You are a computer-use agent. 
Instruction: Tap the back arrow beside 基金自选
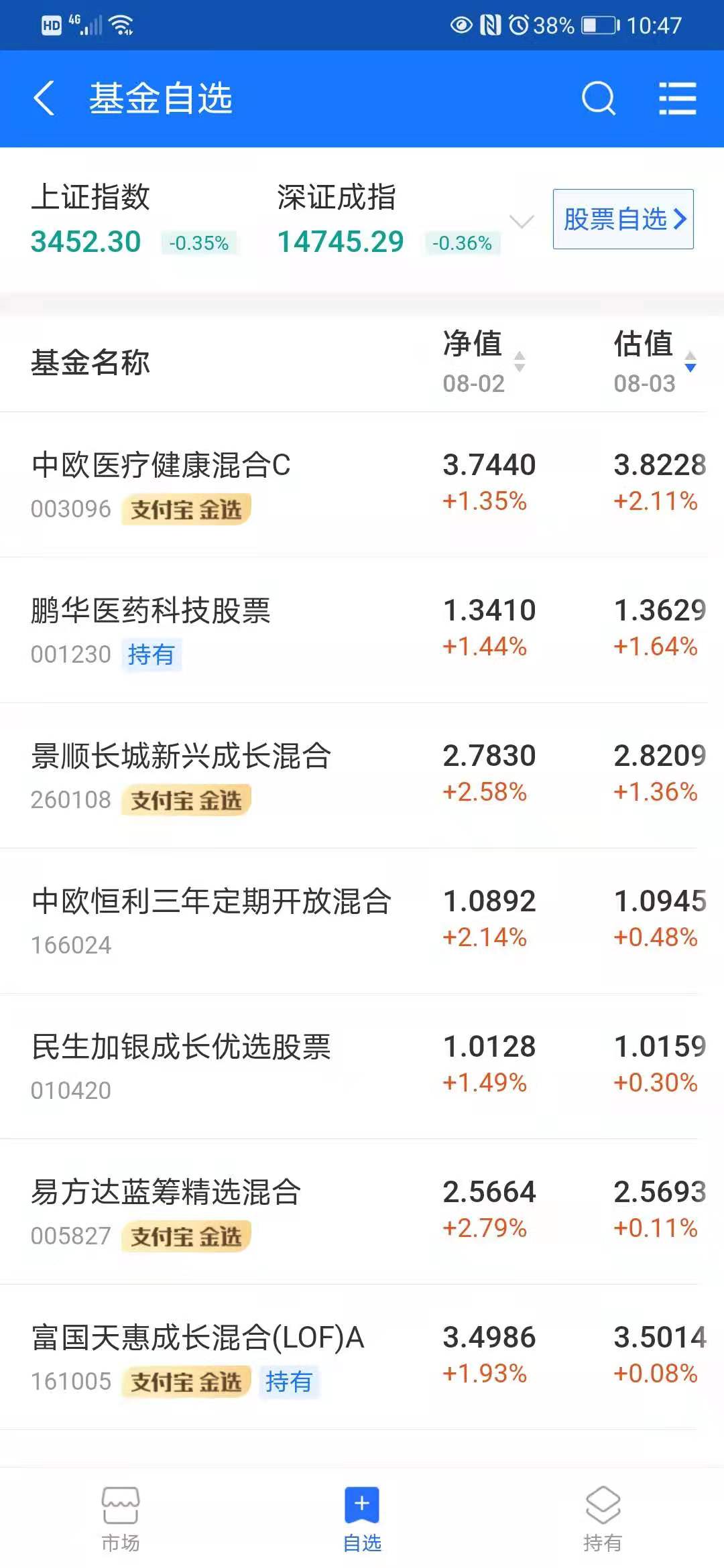43,99
